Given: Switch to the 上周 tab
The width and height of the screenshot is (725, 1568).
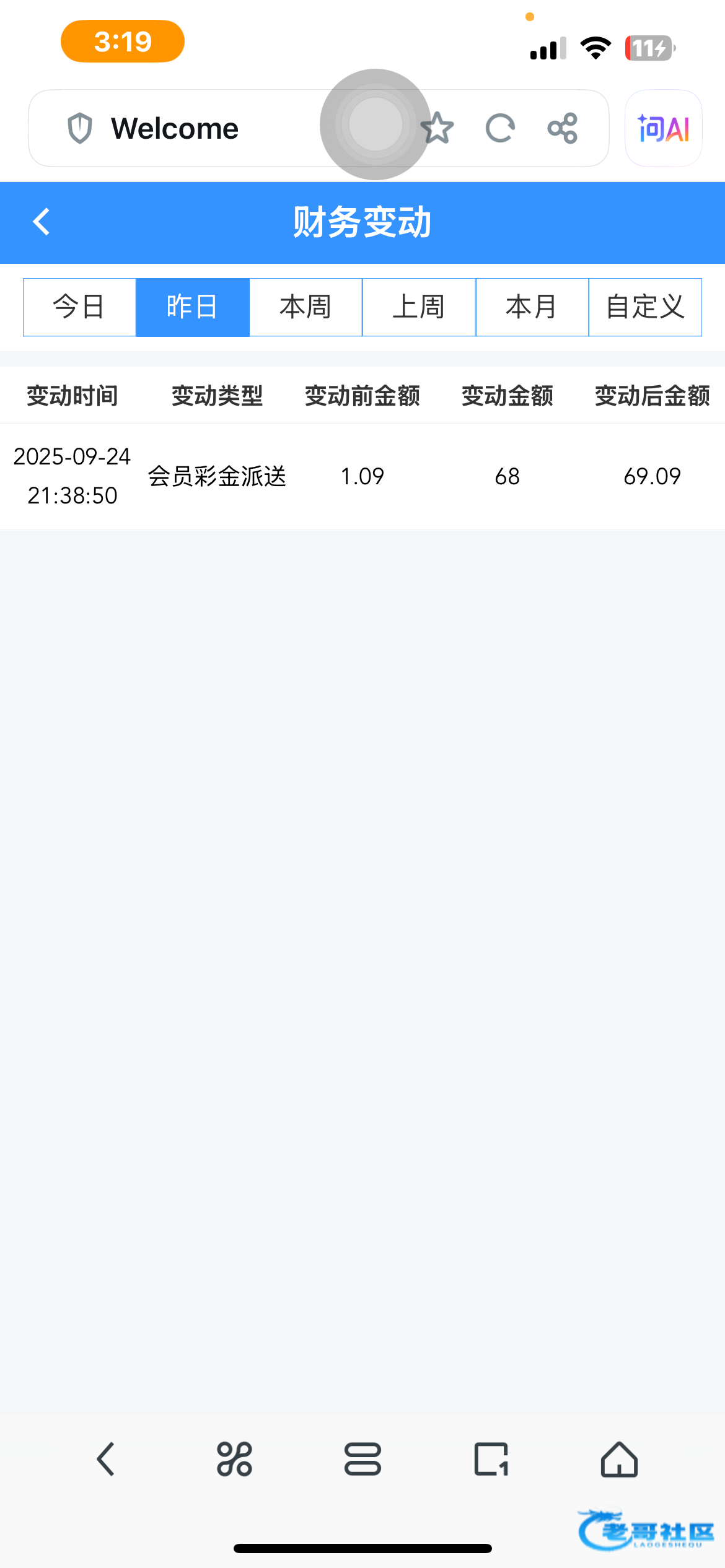Looking at the screenshot, I should tap(419, 307).
